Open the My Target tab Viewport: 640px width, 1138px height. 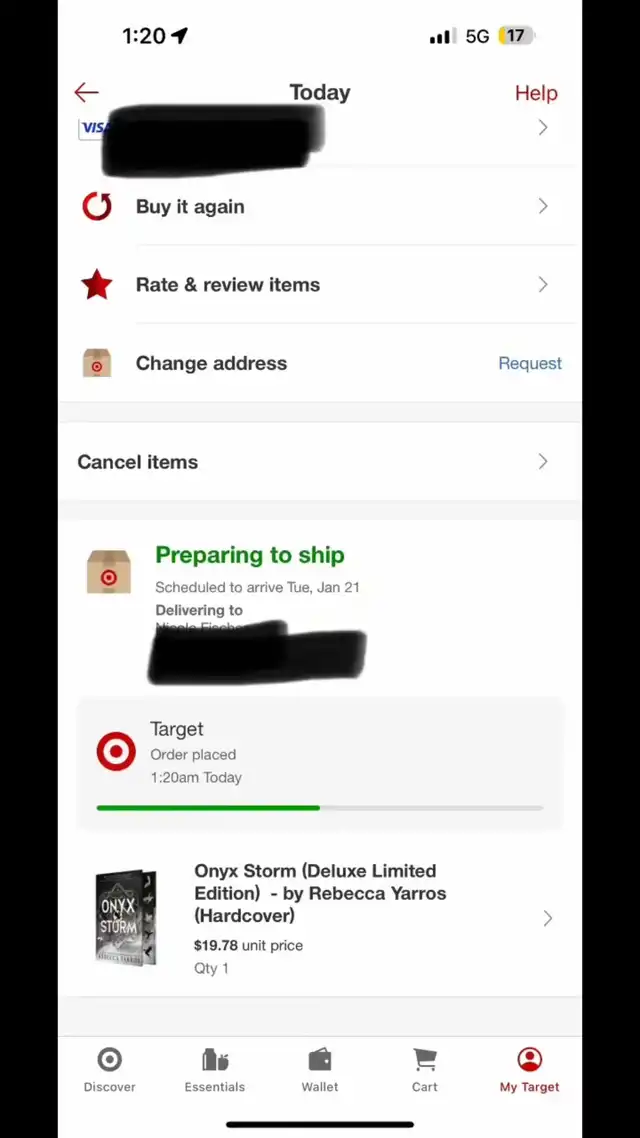(x=529, y=1070)
